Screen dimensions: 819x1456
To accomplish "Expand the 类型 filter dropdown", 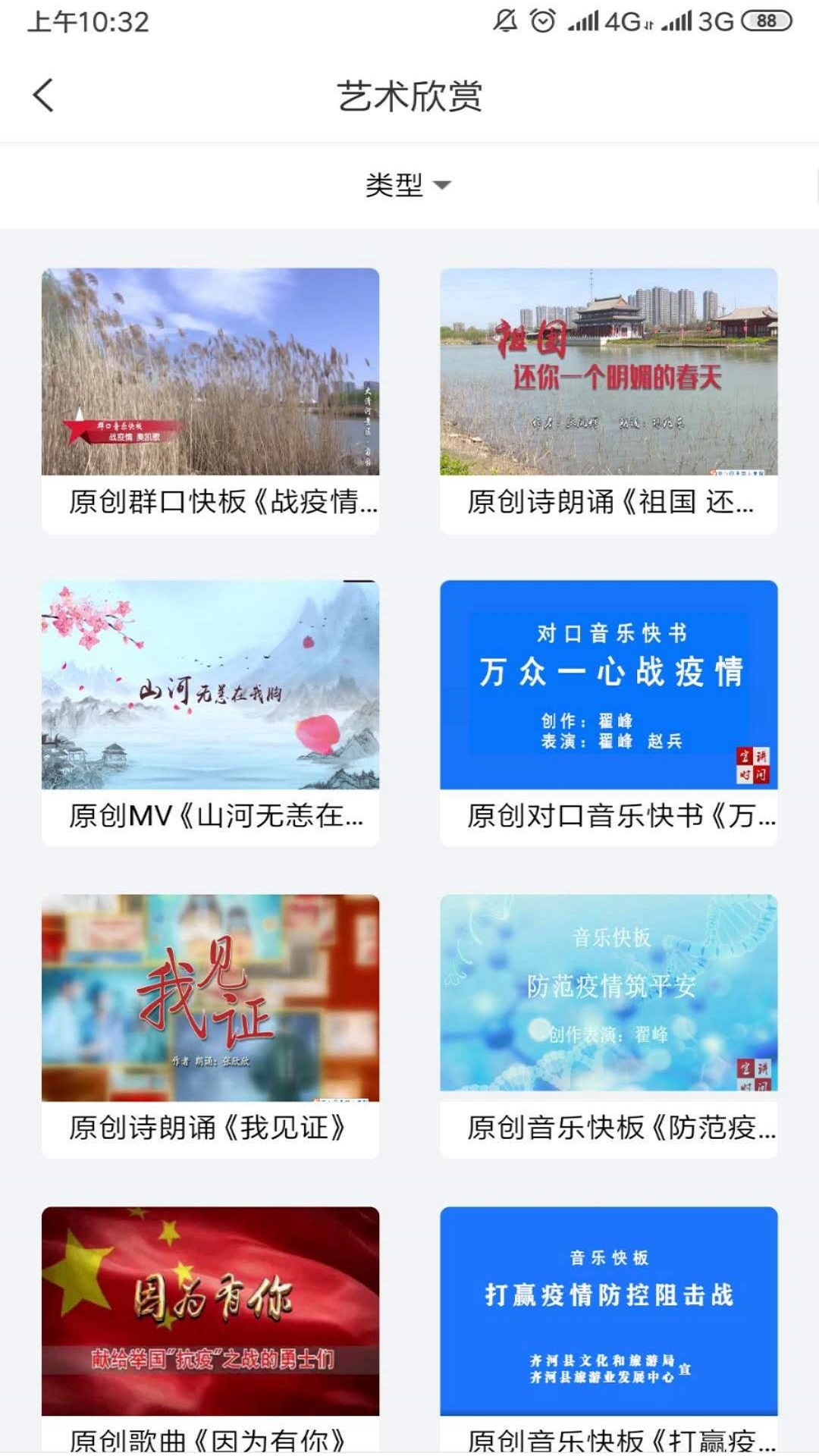I will pyautogui.click(x=408, y=185).
